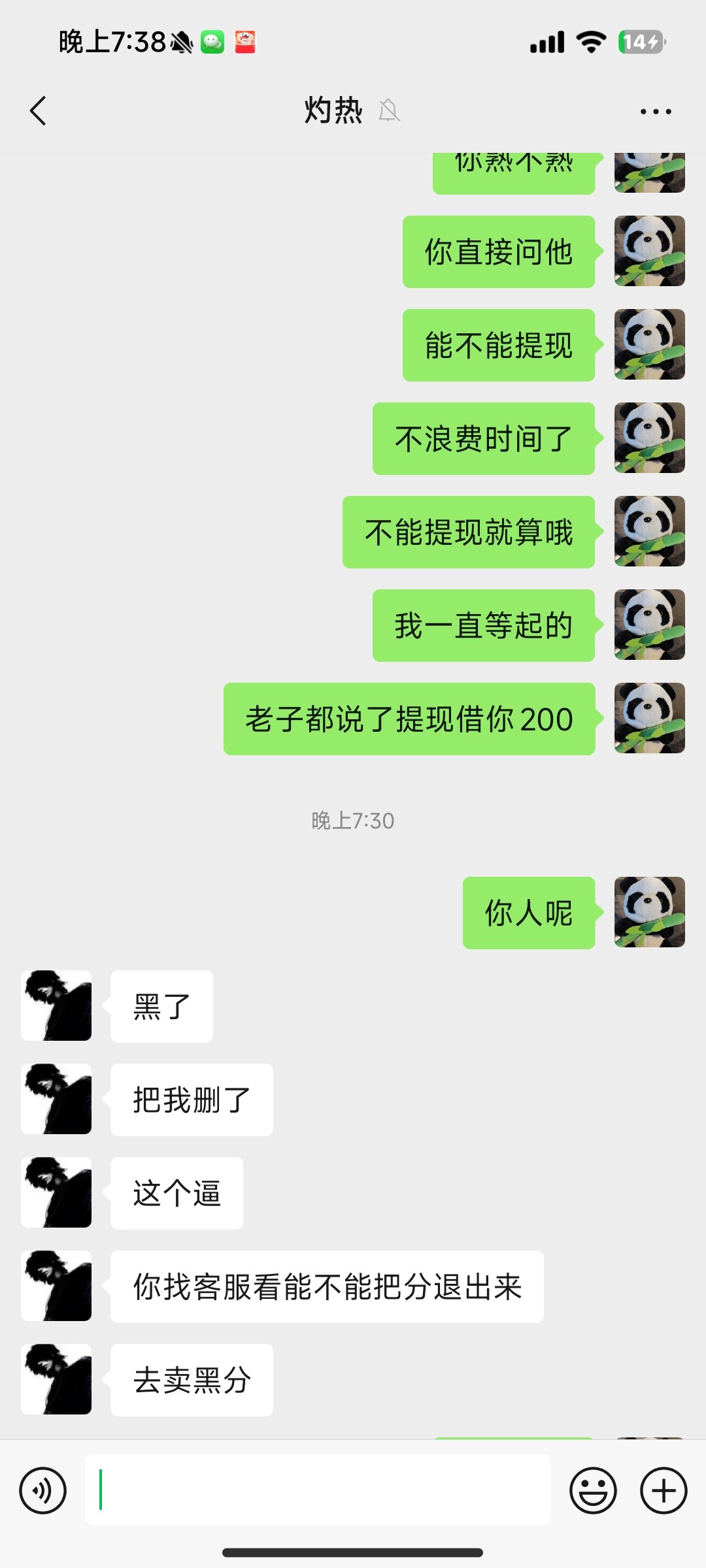
Task: Open the plus attachments menu
Action: click(664, 1490)
